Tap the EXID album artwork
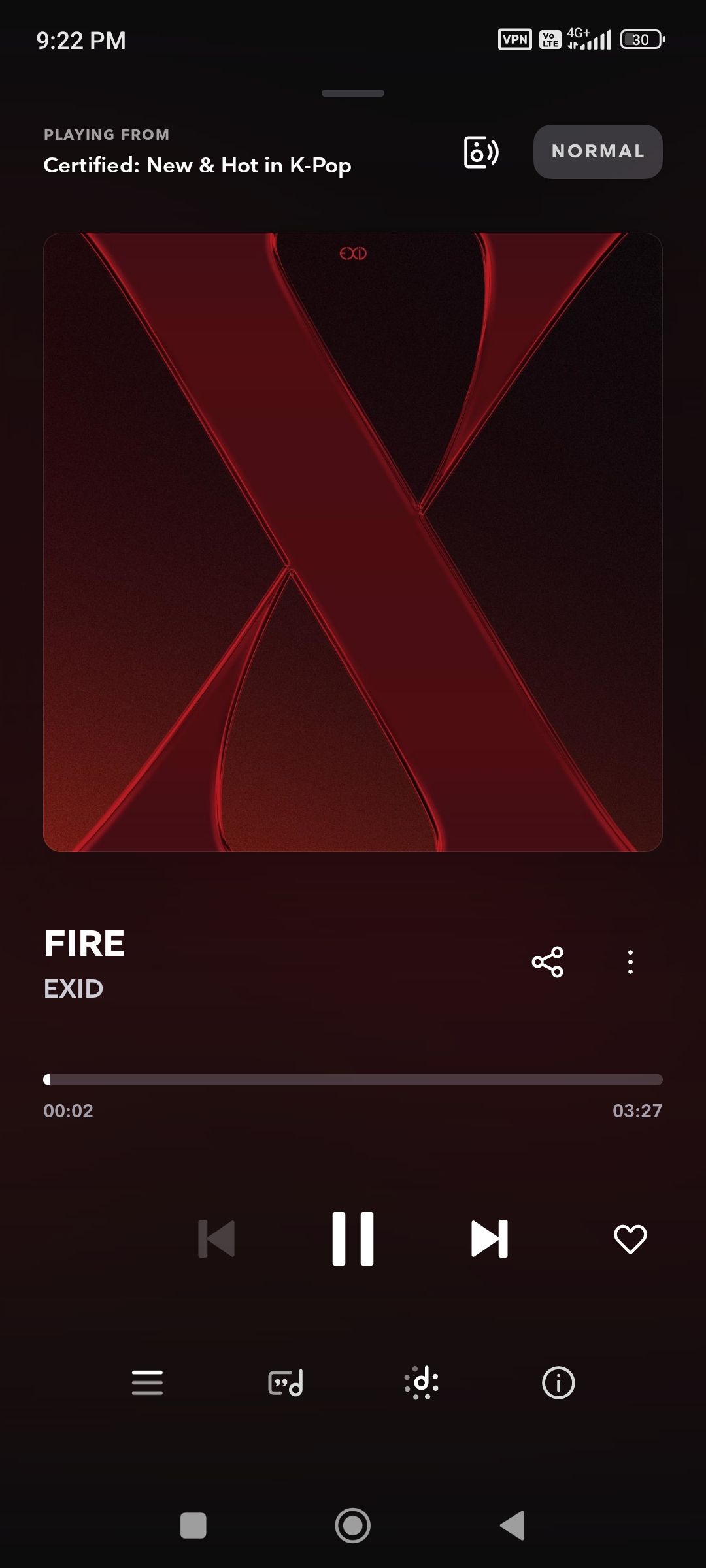The height and width of the screenshot is (1568, 706). coord(353,542)
